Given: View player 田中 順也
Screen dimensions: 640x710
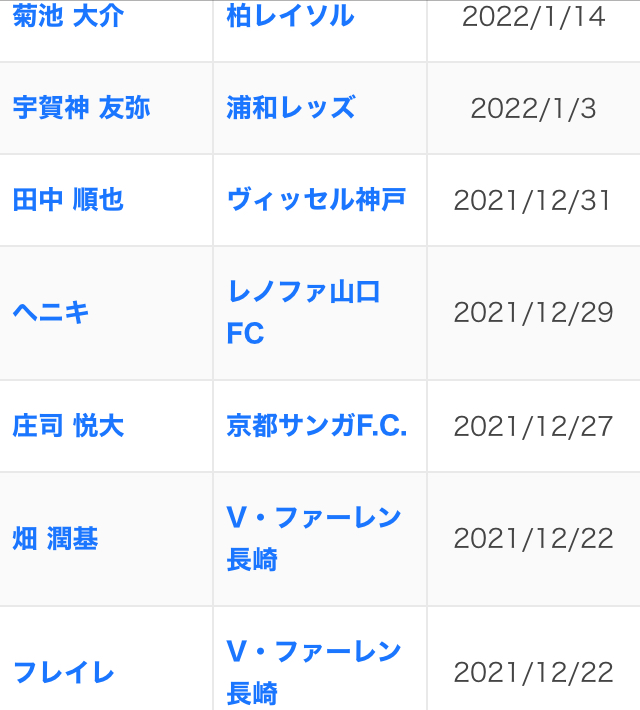Looking at the screenshot, I should point(68,200).
